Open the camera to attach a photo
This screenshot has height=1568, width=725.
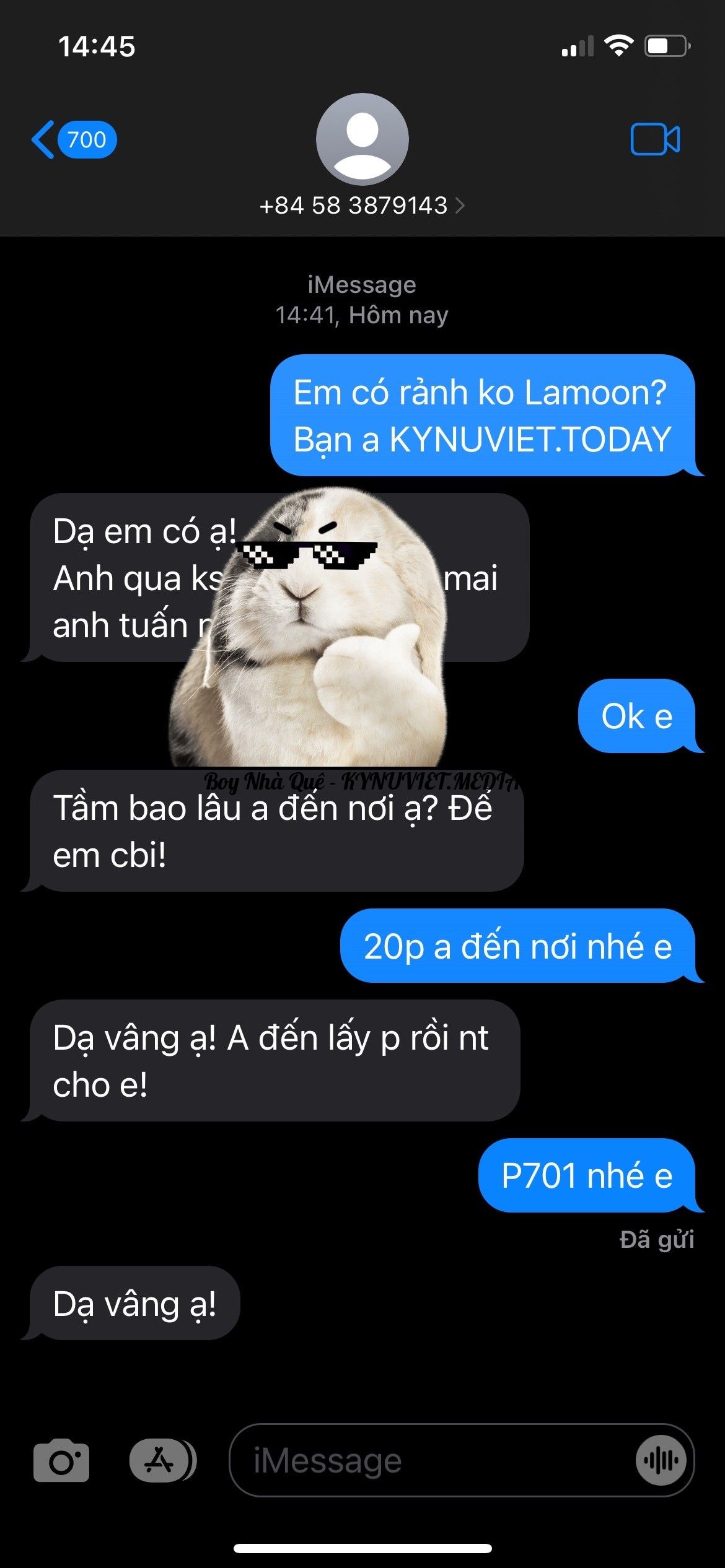61,1460
